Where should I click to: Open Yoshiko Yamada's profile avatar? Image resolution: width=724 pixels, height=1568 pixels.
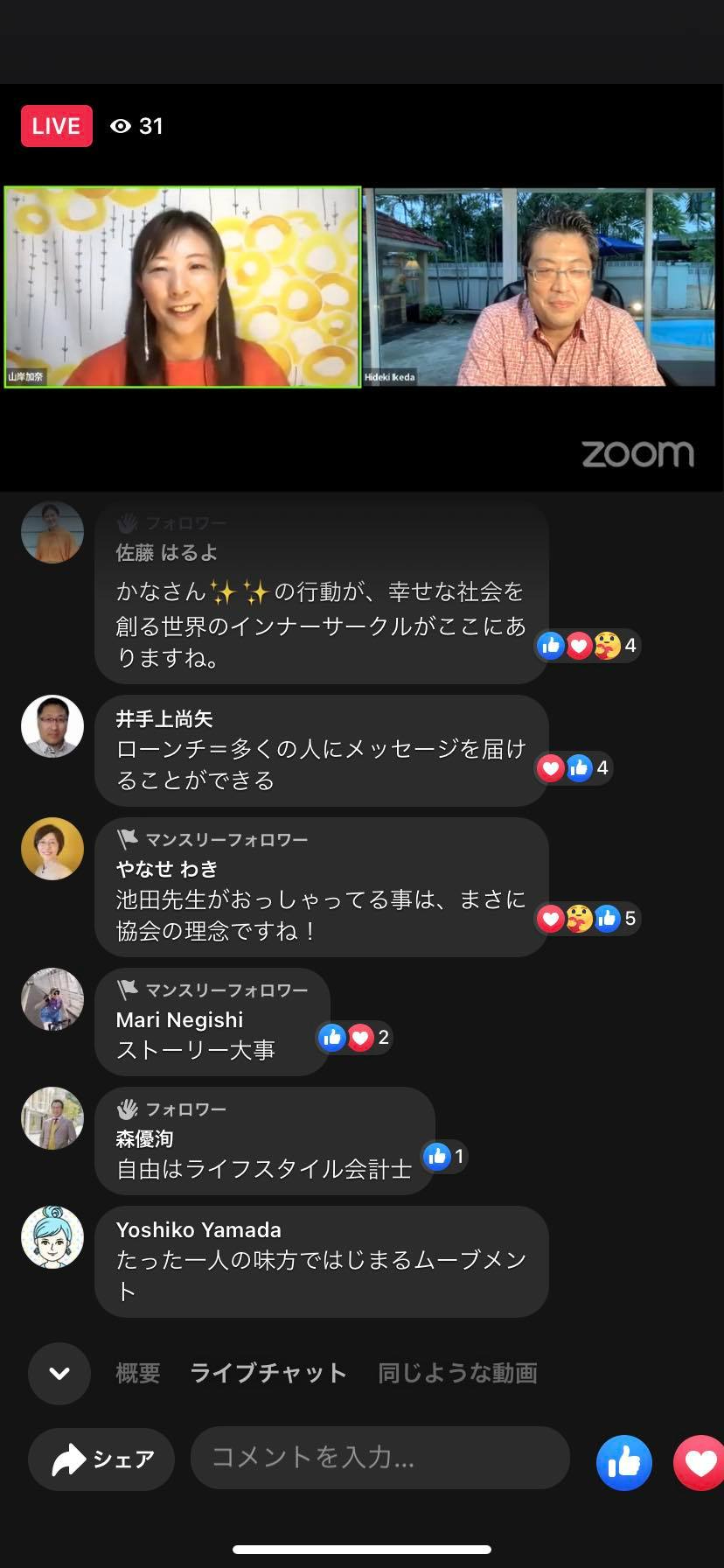pos(52,1236)
